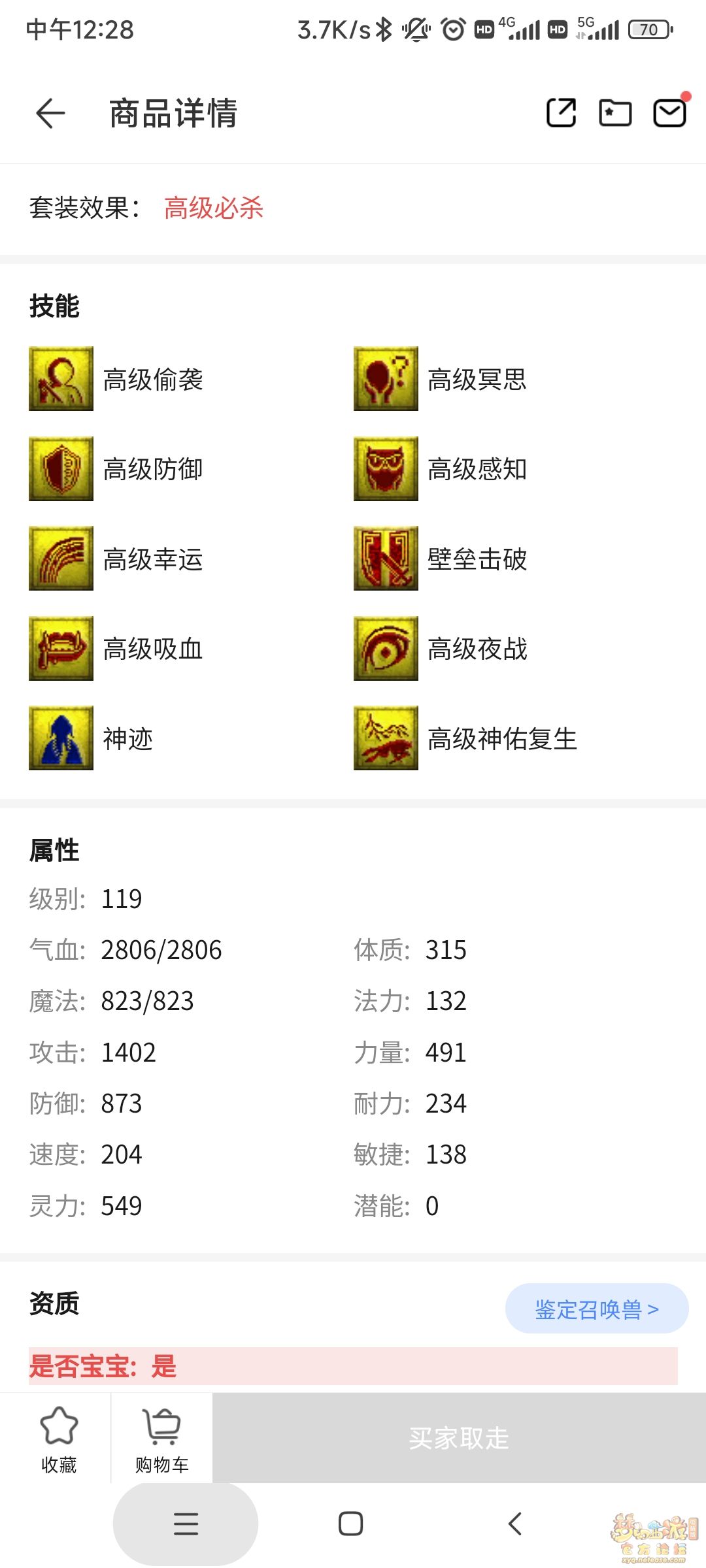Tap the 买家取走 button
The image size is (706, 1568).
(459, 1438)
